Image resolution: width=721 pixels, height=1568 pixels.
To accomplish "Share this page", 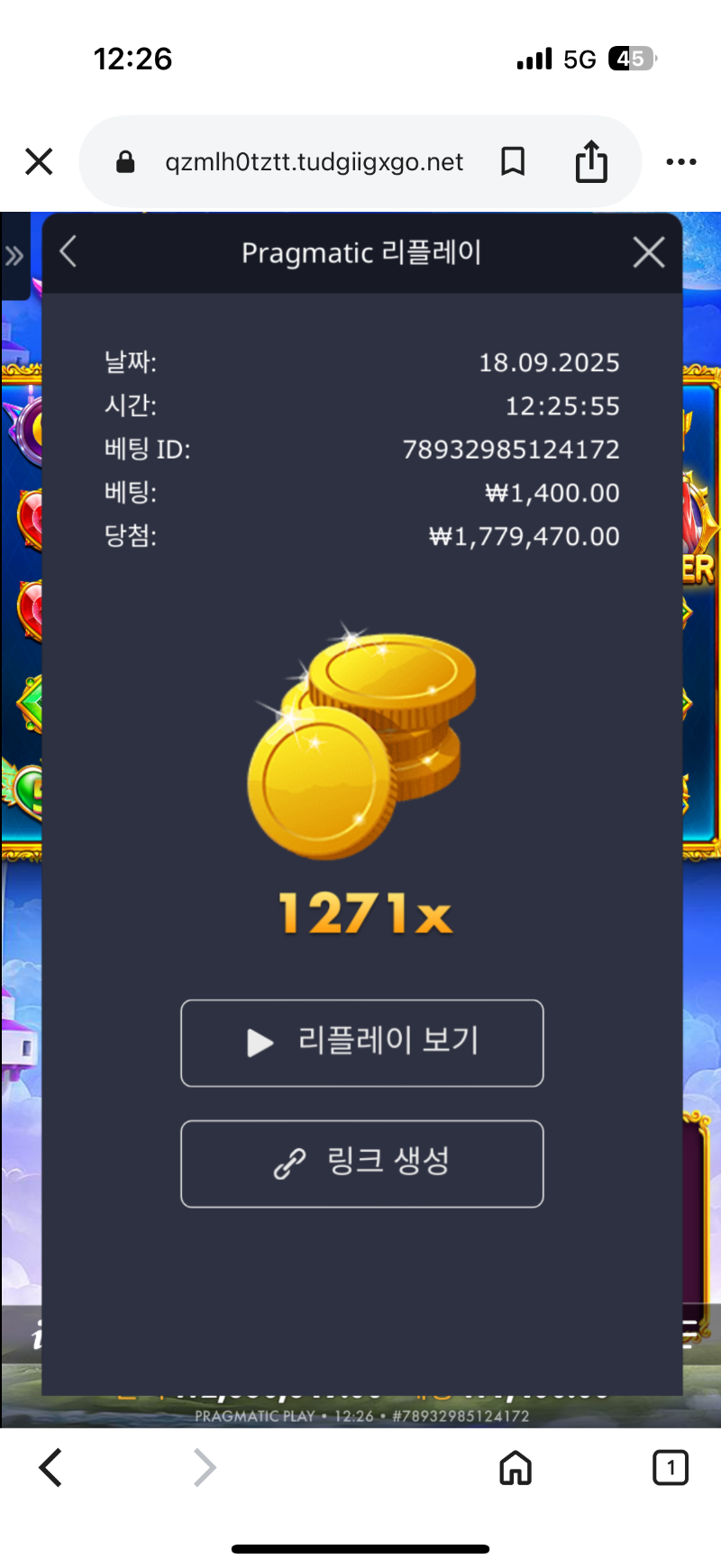I will pyautogui.click(x=591, y=162).
